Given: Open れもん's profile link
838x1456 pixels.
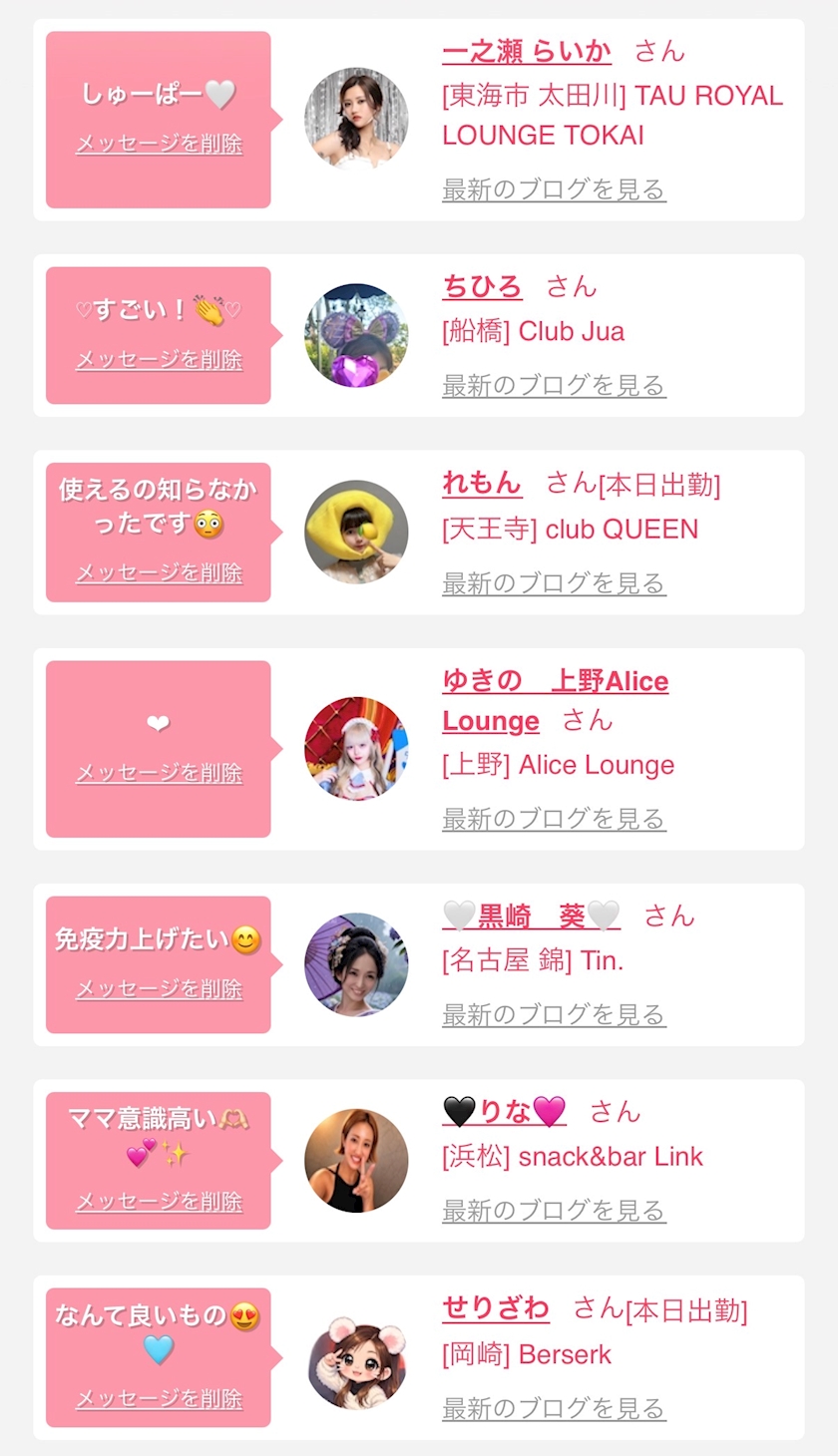Looking at the screenshot, I should click(482, 484).
